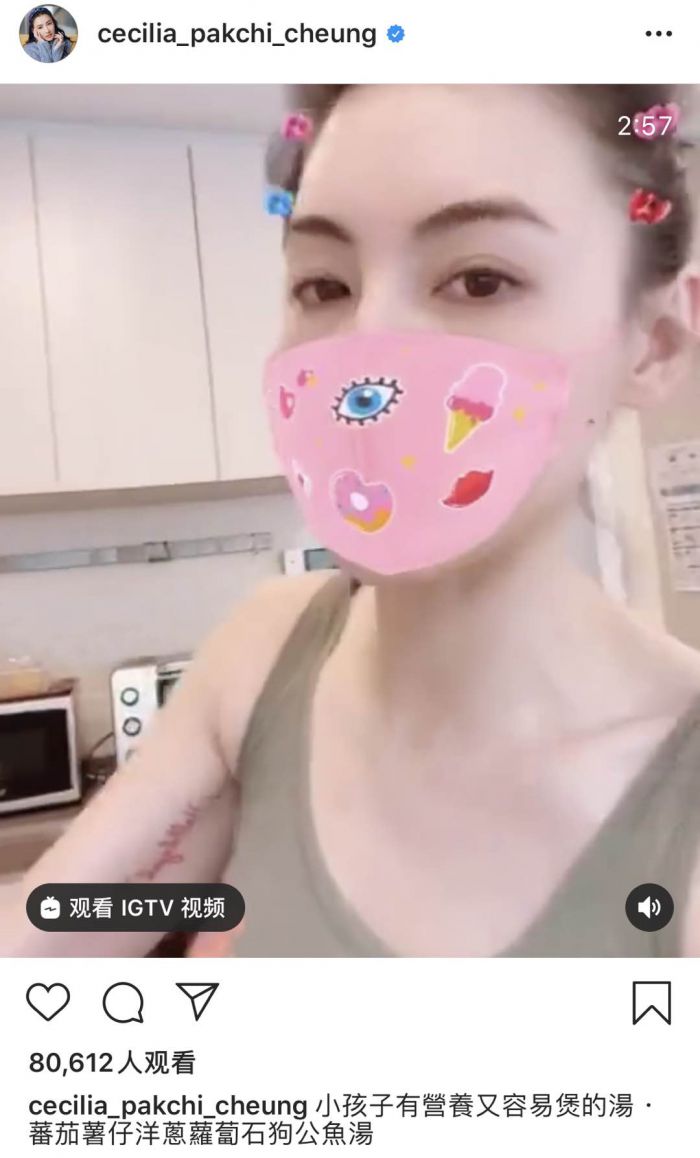This screenshot has width=700, height=1158.
Task: Toggle the video sound speaker icon
Action: tap(649, 907)
